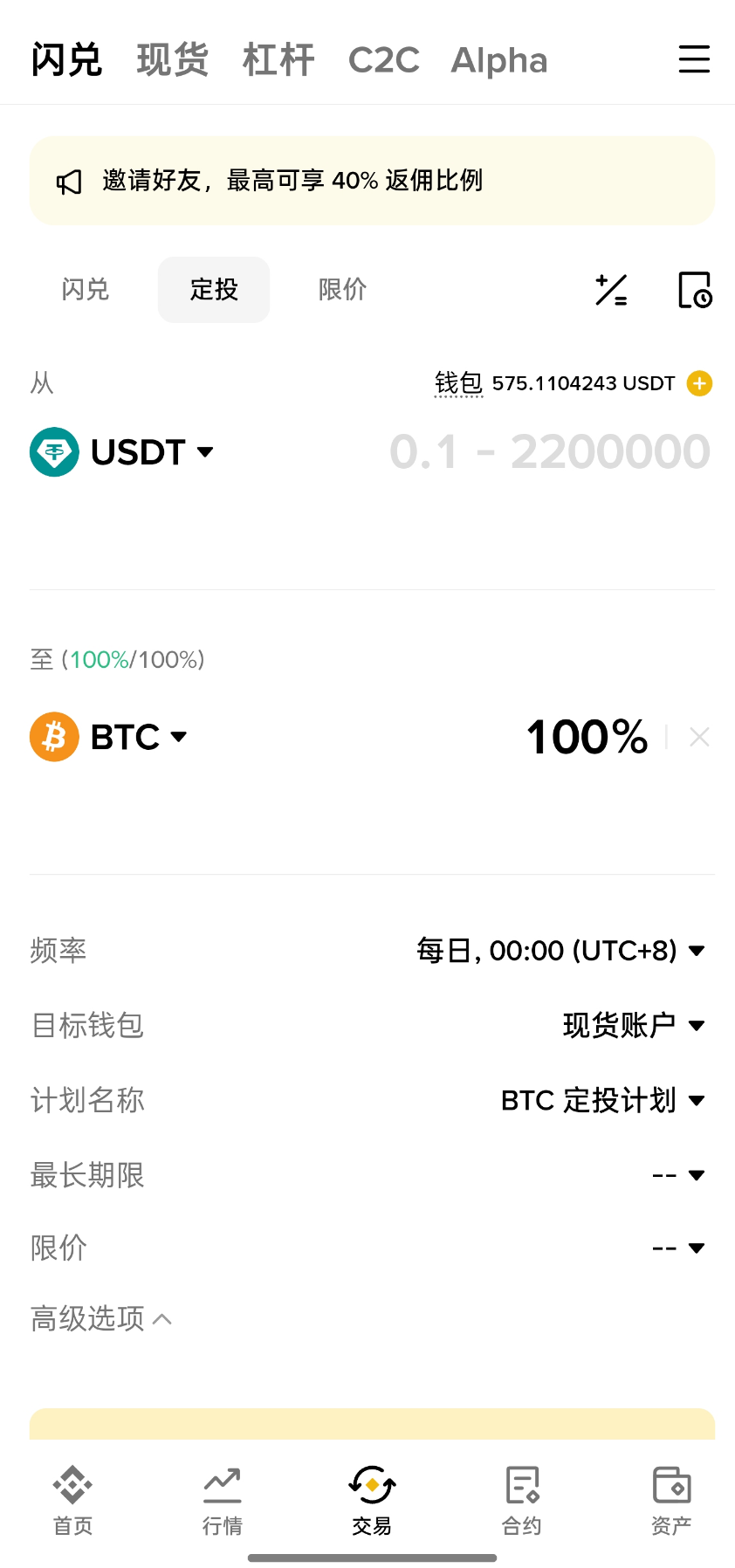Click the yellow plus deposit icon
The image size is (735, 1568).
click(698, 383)
